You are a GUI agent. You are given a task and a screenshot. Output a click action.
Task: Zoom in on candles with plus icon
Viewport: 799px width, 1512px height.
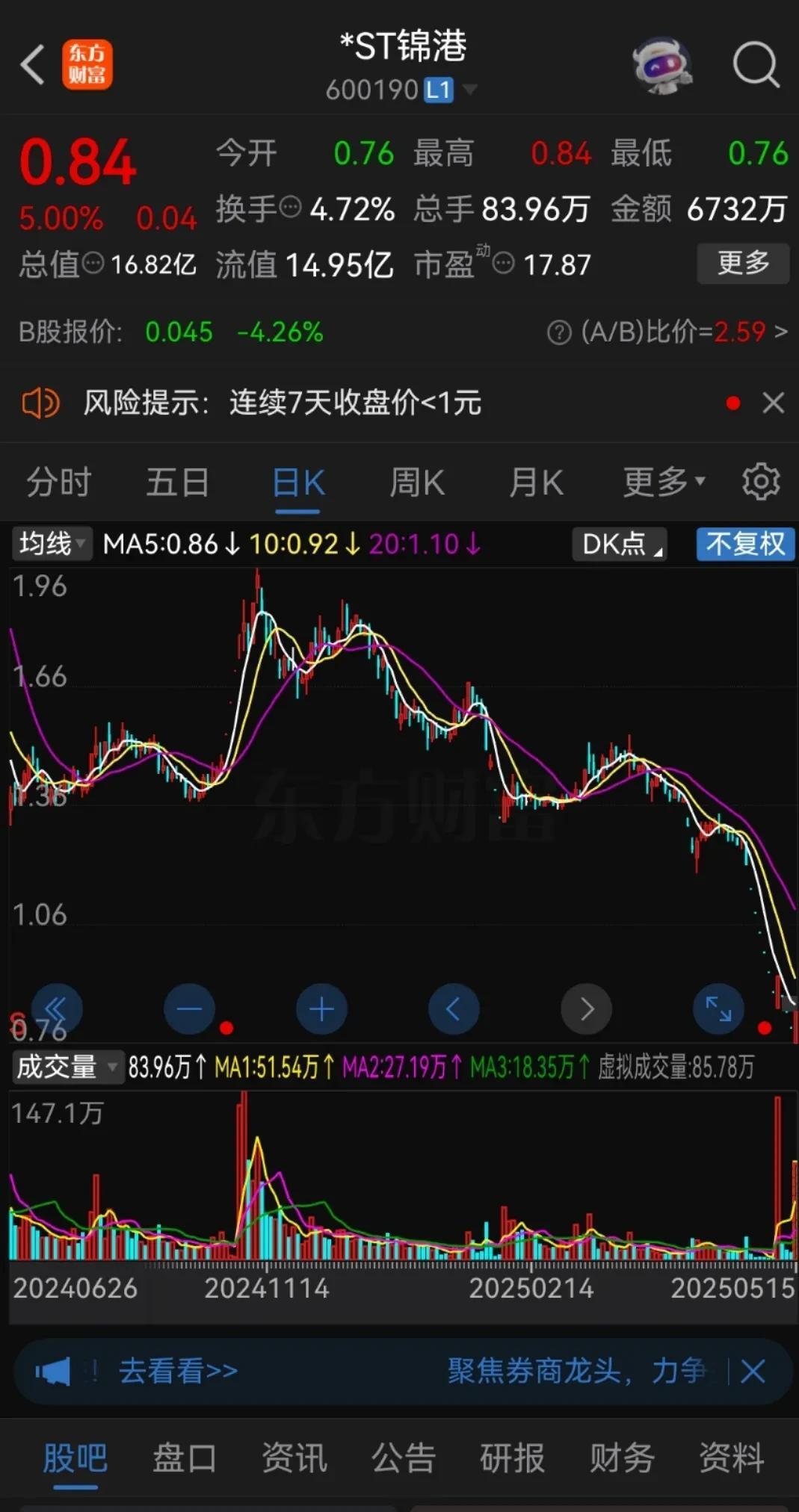point(321,1008)
